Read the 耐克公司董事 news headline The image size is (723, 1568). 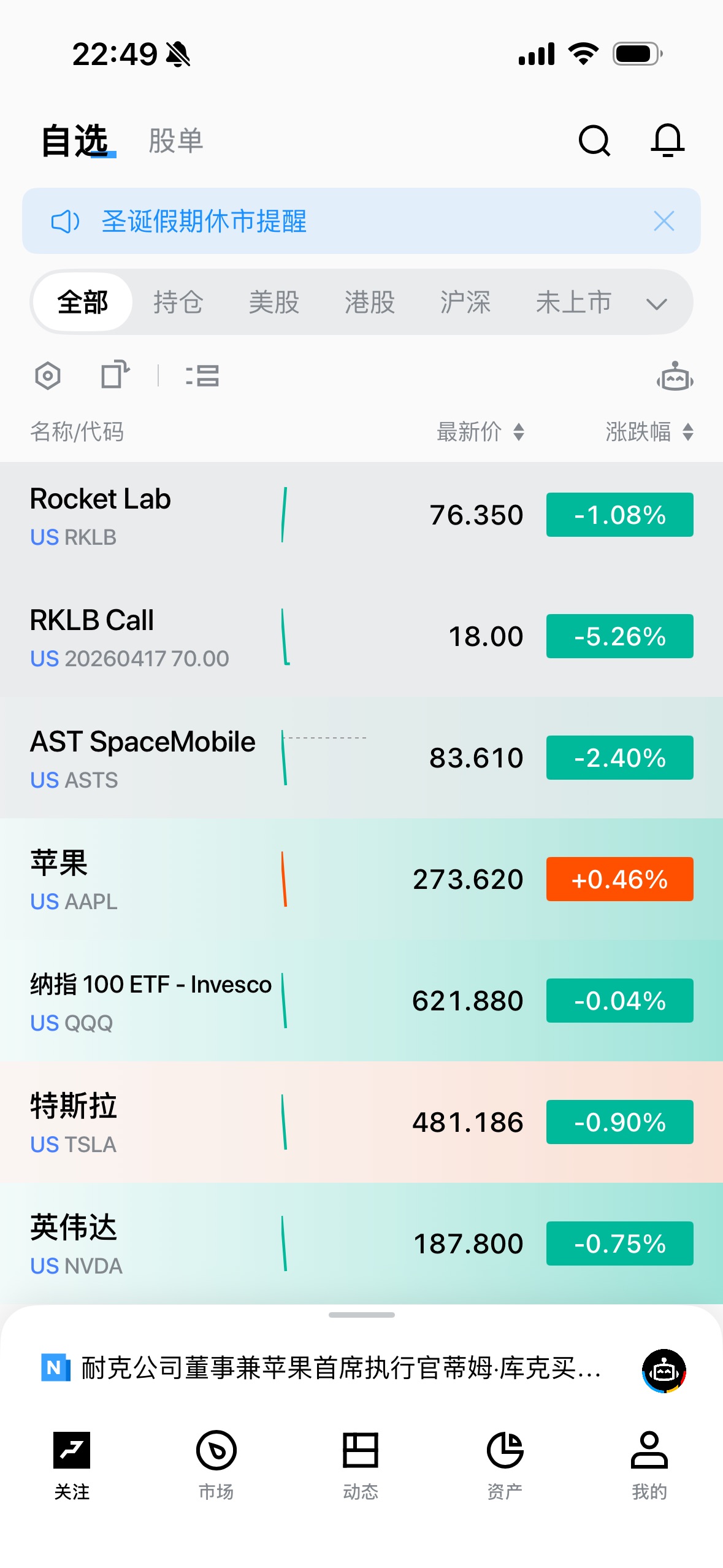tap(340, 1368)
